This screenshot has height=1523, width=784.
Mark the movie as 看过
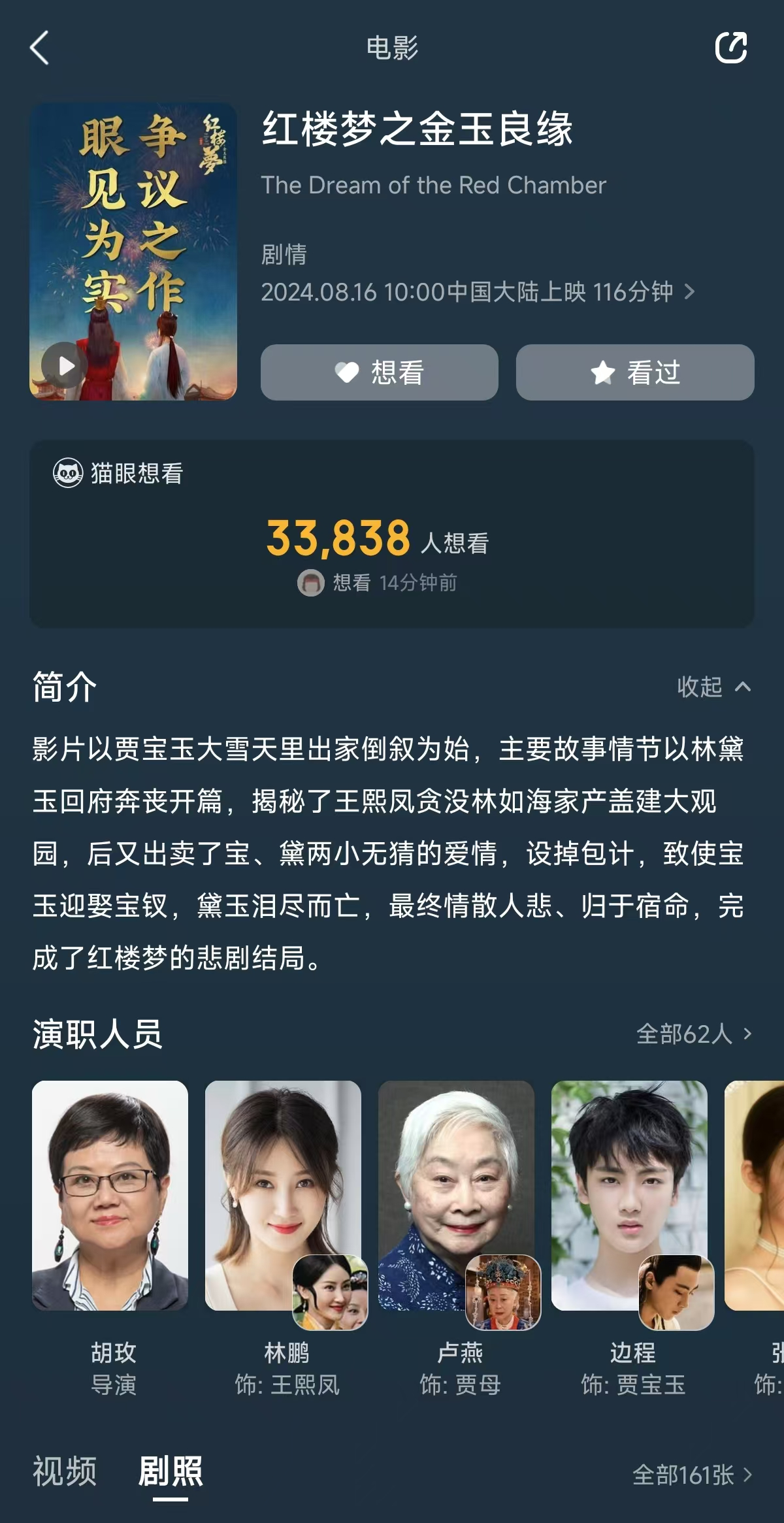pos(634,372)
